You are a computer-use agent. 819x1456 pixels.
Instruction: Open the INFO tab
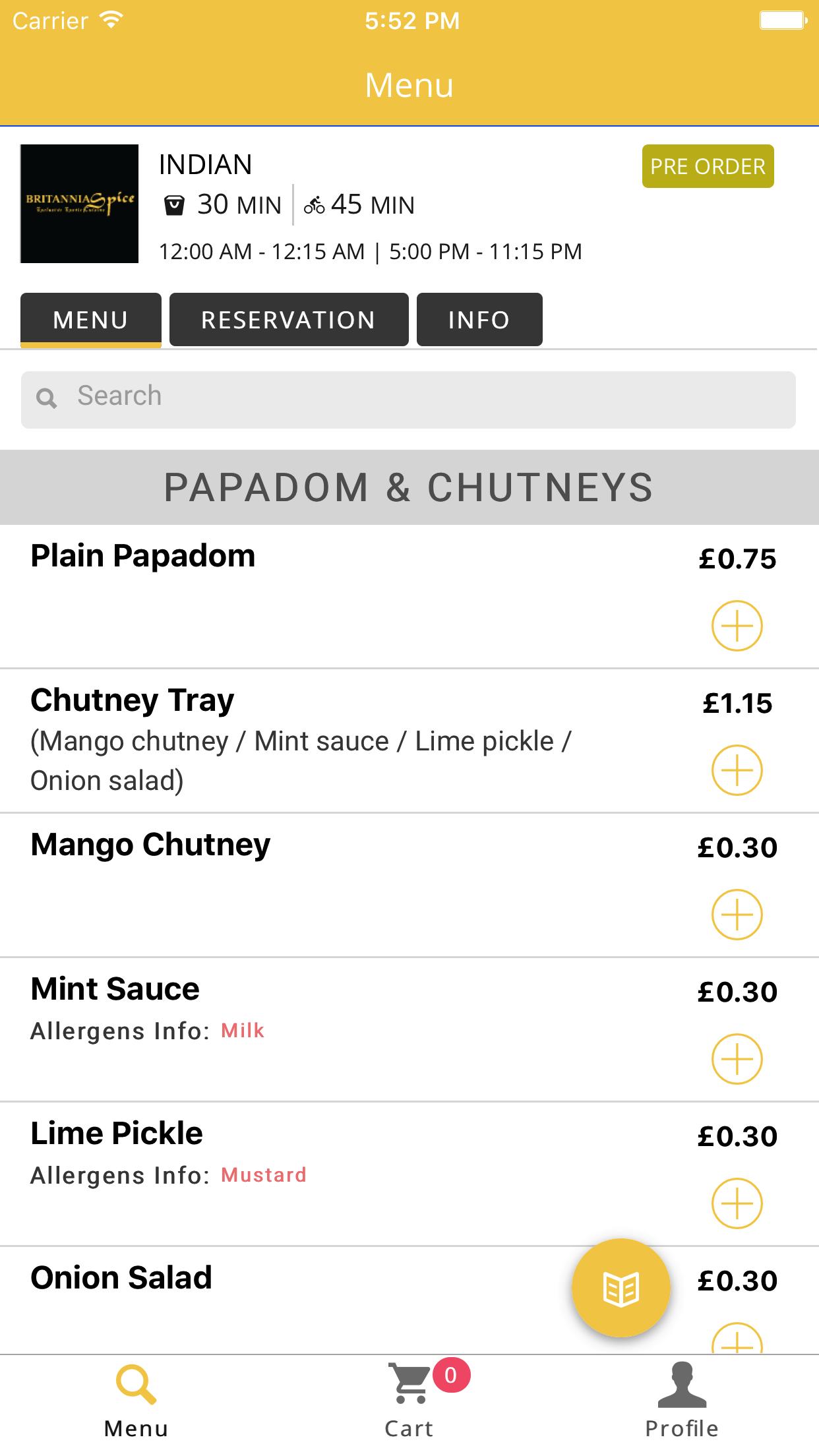[479, 320]
